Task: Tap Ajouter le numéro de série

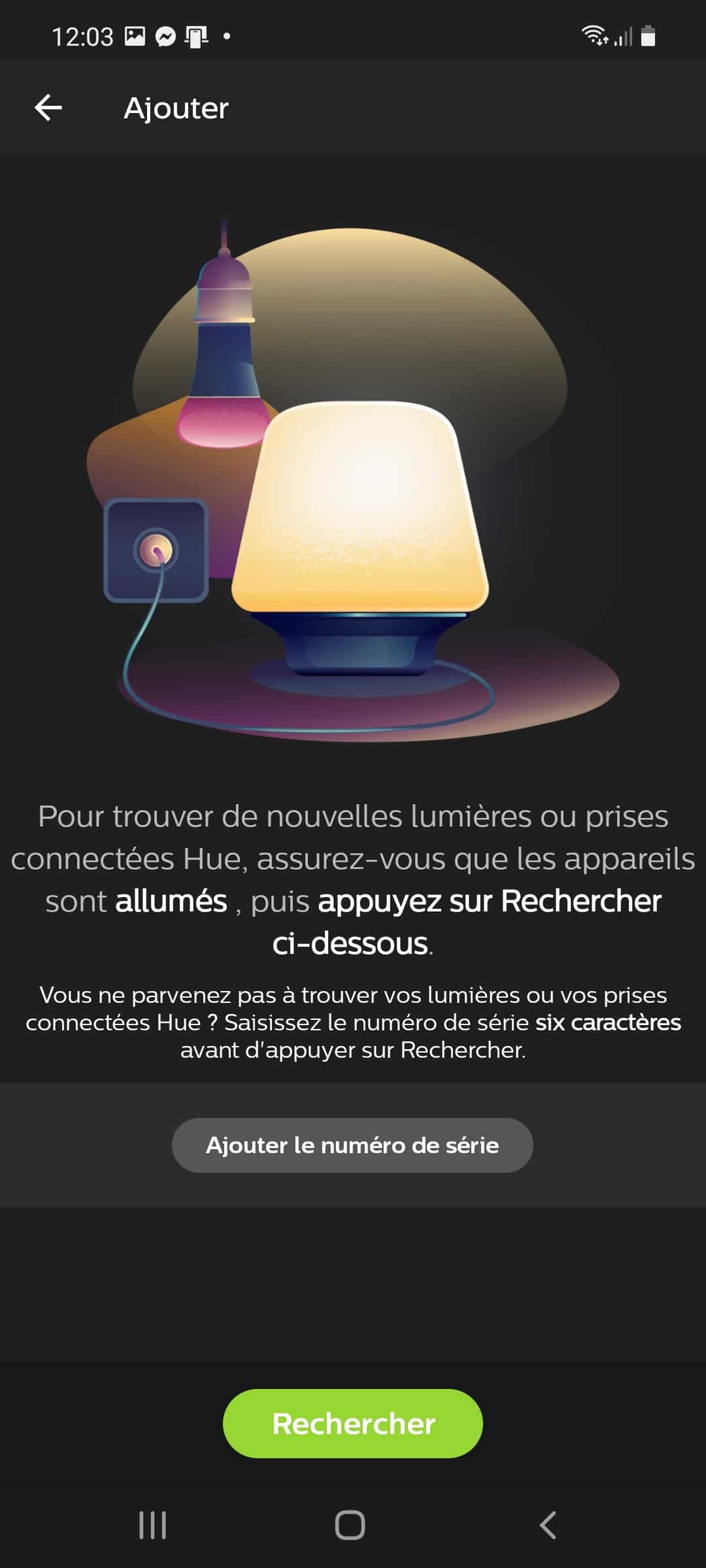Action: coord(352,1145)
